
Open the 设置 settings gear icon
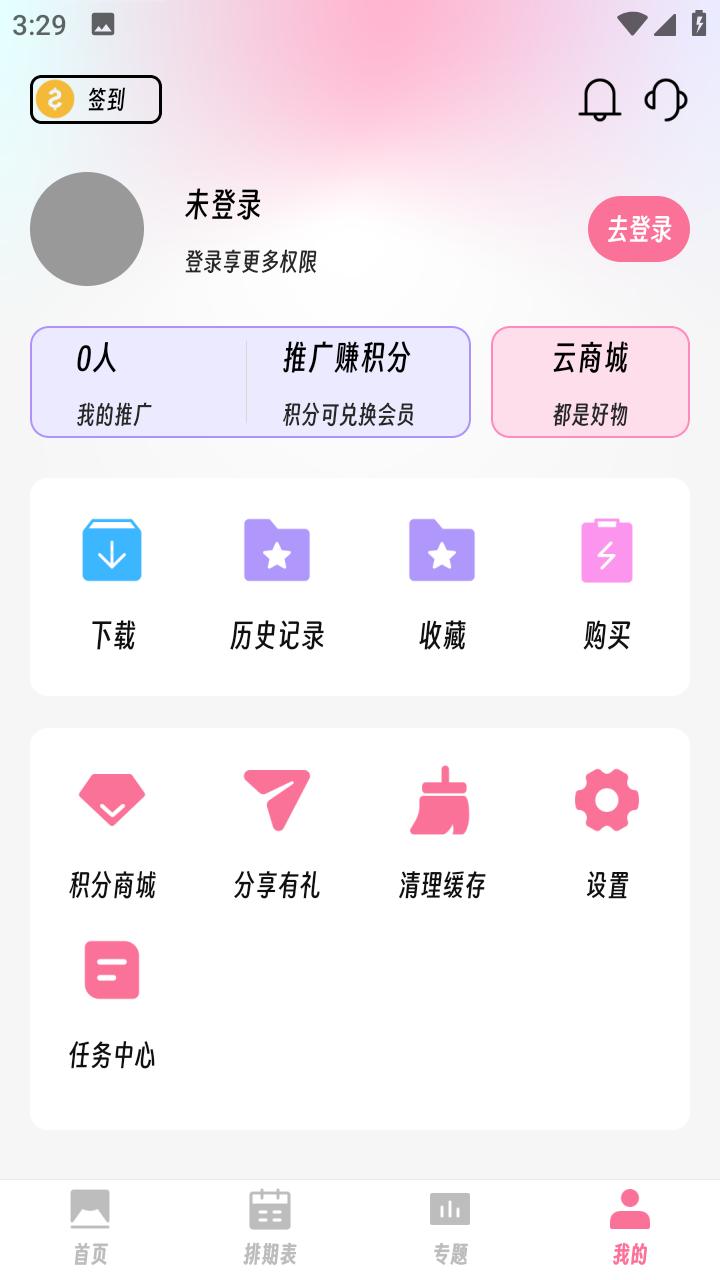coord(606,800)
